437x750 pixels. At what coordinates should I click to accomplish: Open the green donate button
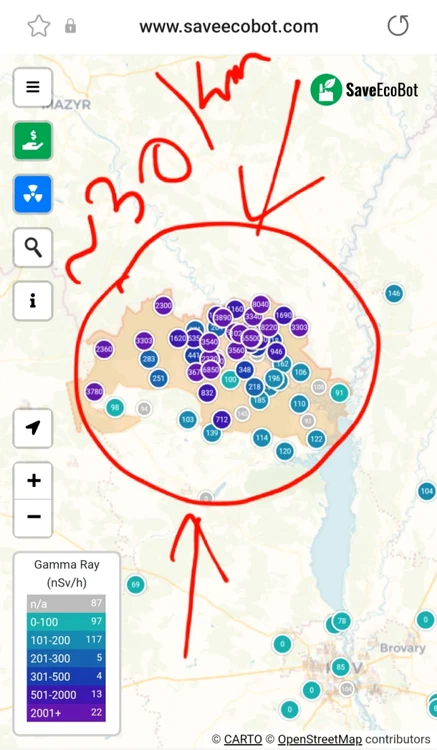point(33,141)
